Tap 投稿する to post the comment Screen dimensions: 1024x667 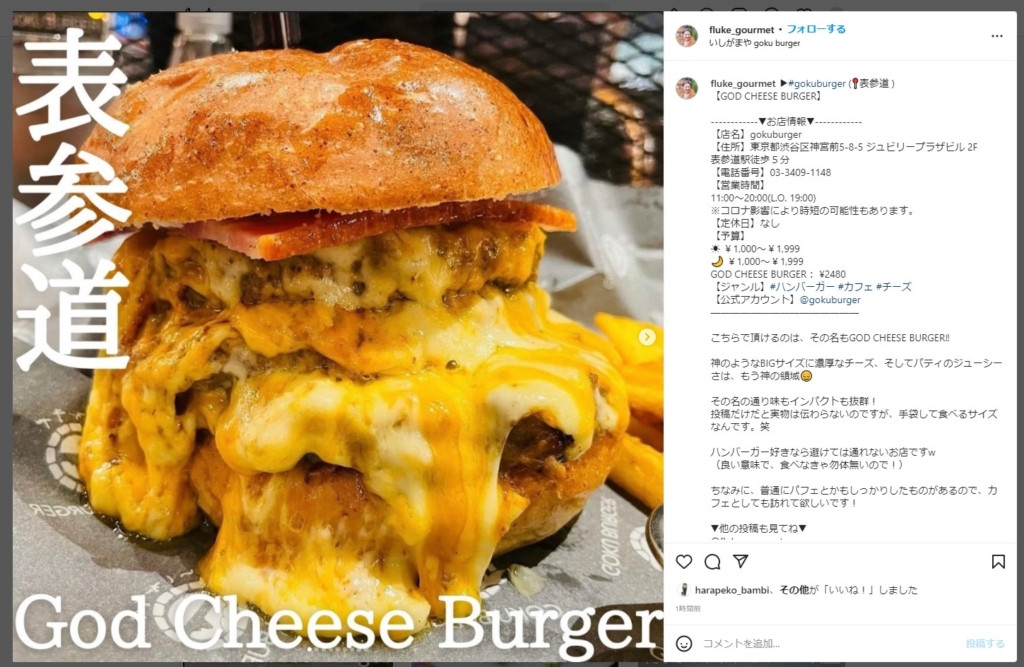pos(984,643)
